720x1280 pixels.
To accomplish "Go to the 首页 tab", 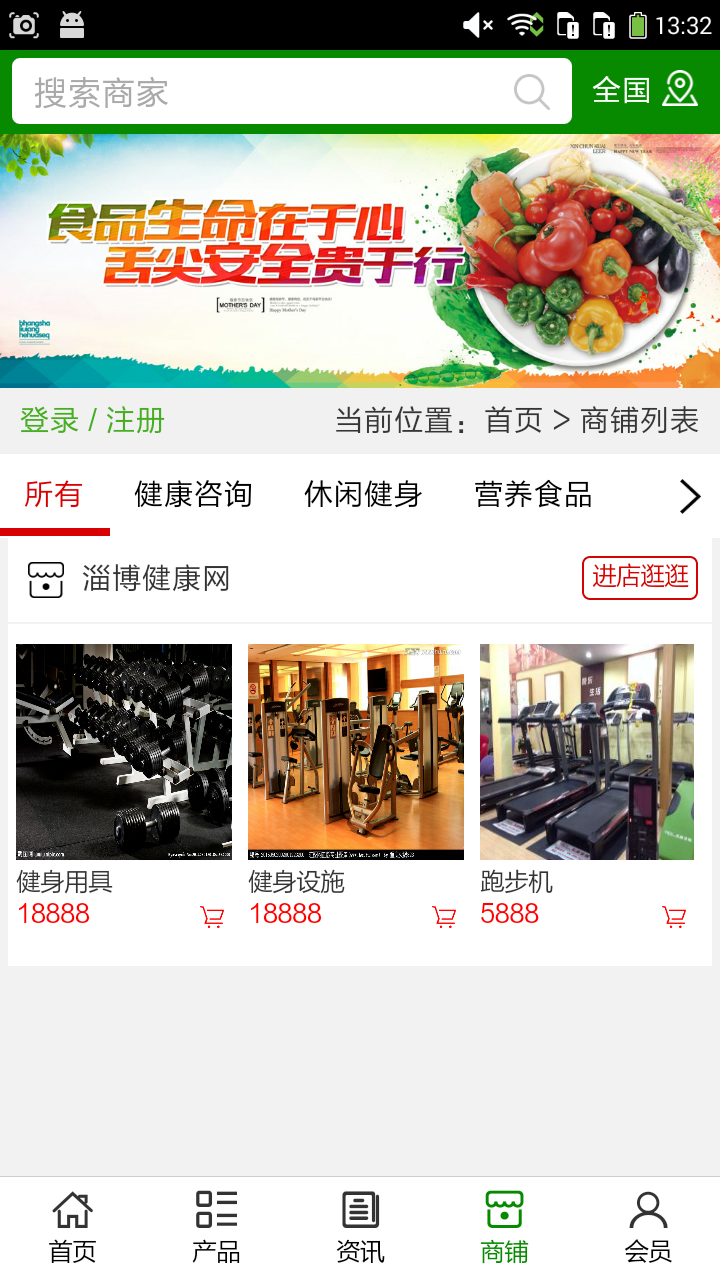I will tap(72, 1227).
